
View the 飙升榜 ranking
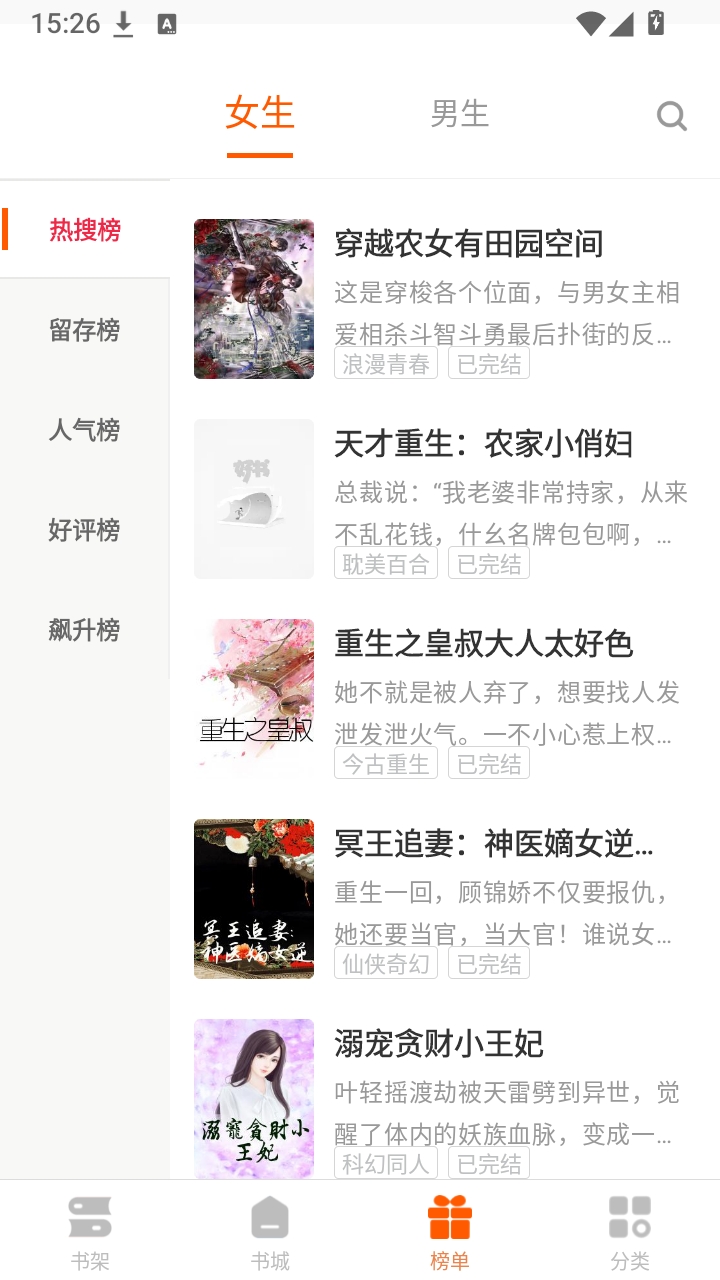coord(85,630)
